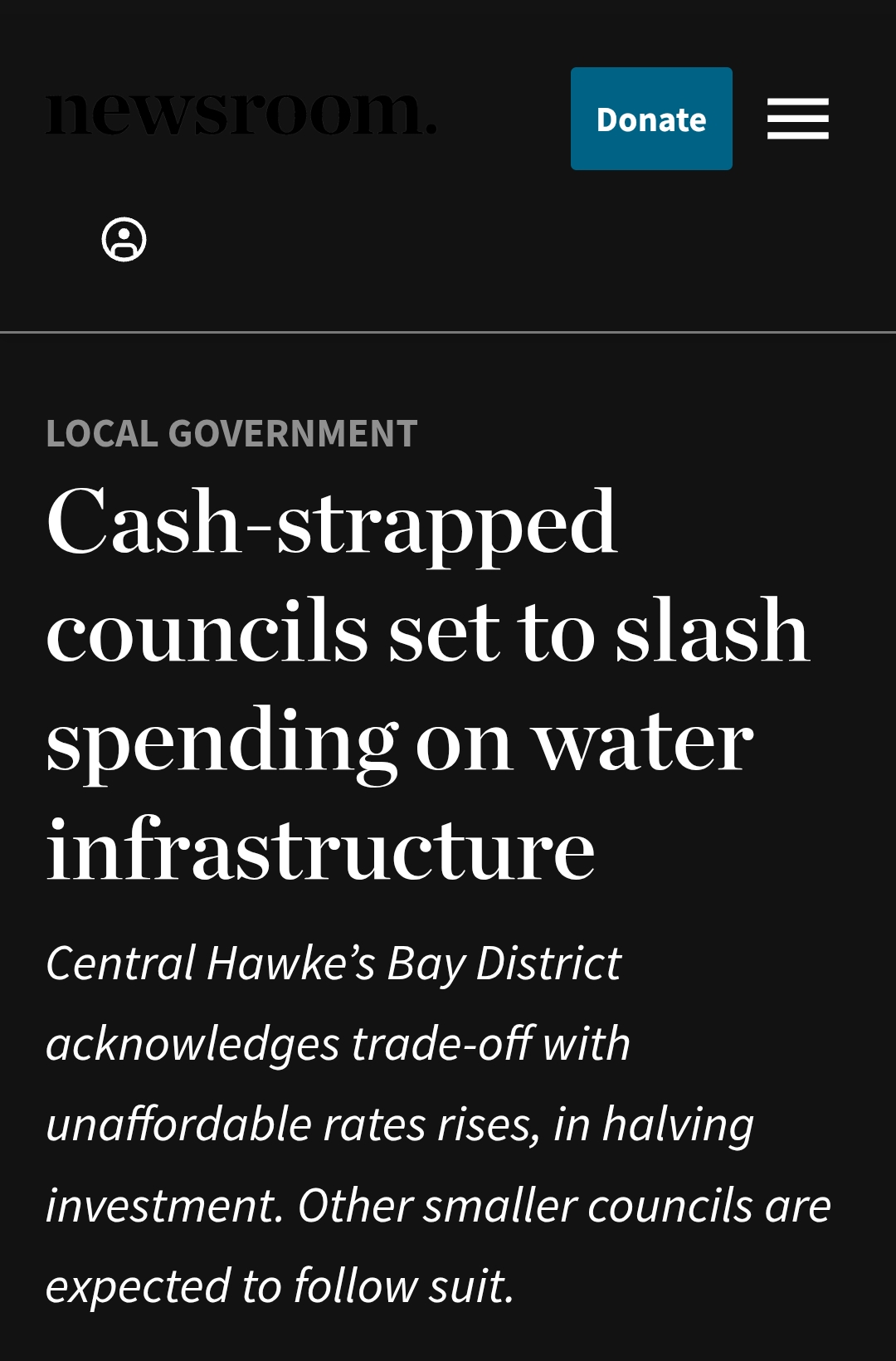Open the hamburger navigation menu
Viewport: 896px width, 1361px height.
[x=797, y=119]
